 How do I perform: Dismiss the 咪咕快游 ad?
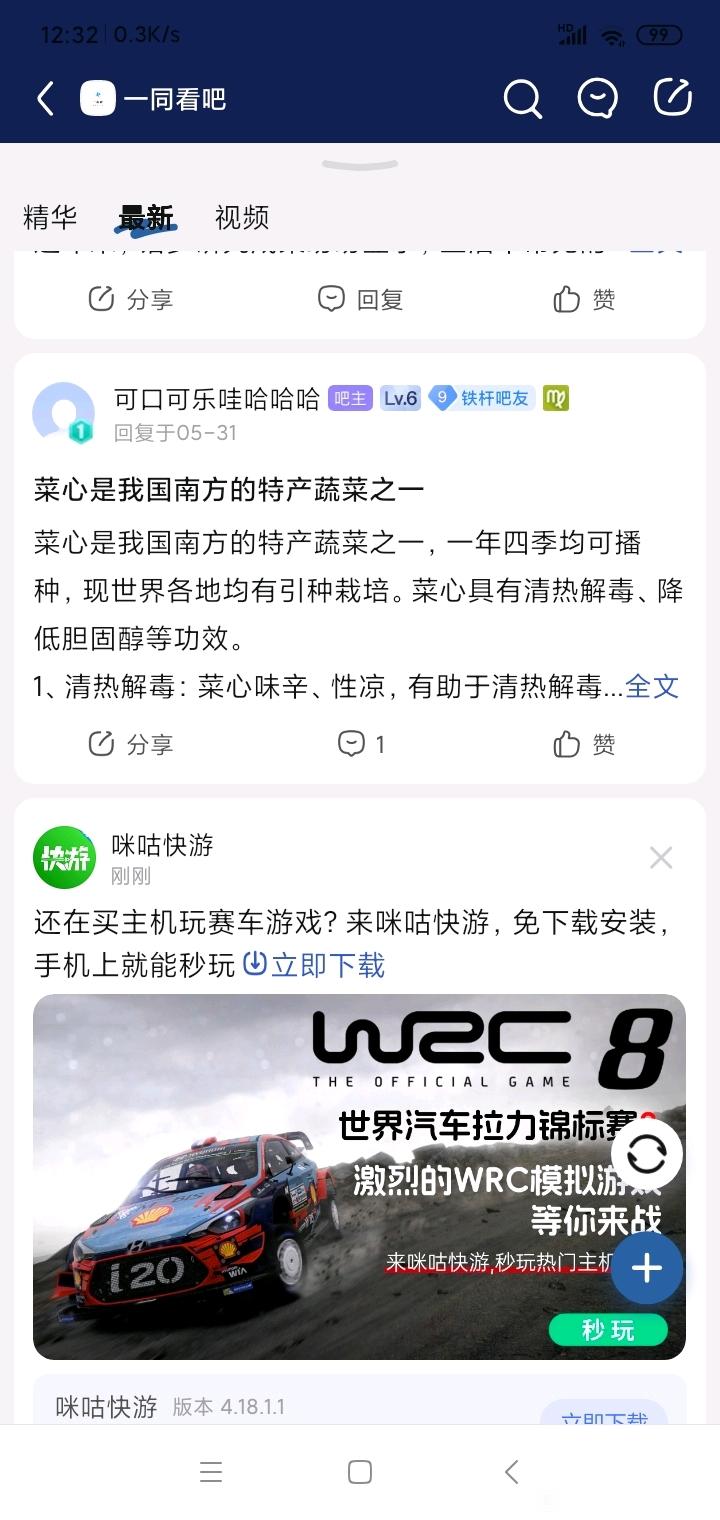click(x=661, y=857)
